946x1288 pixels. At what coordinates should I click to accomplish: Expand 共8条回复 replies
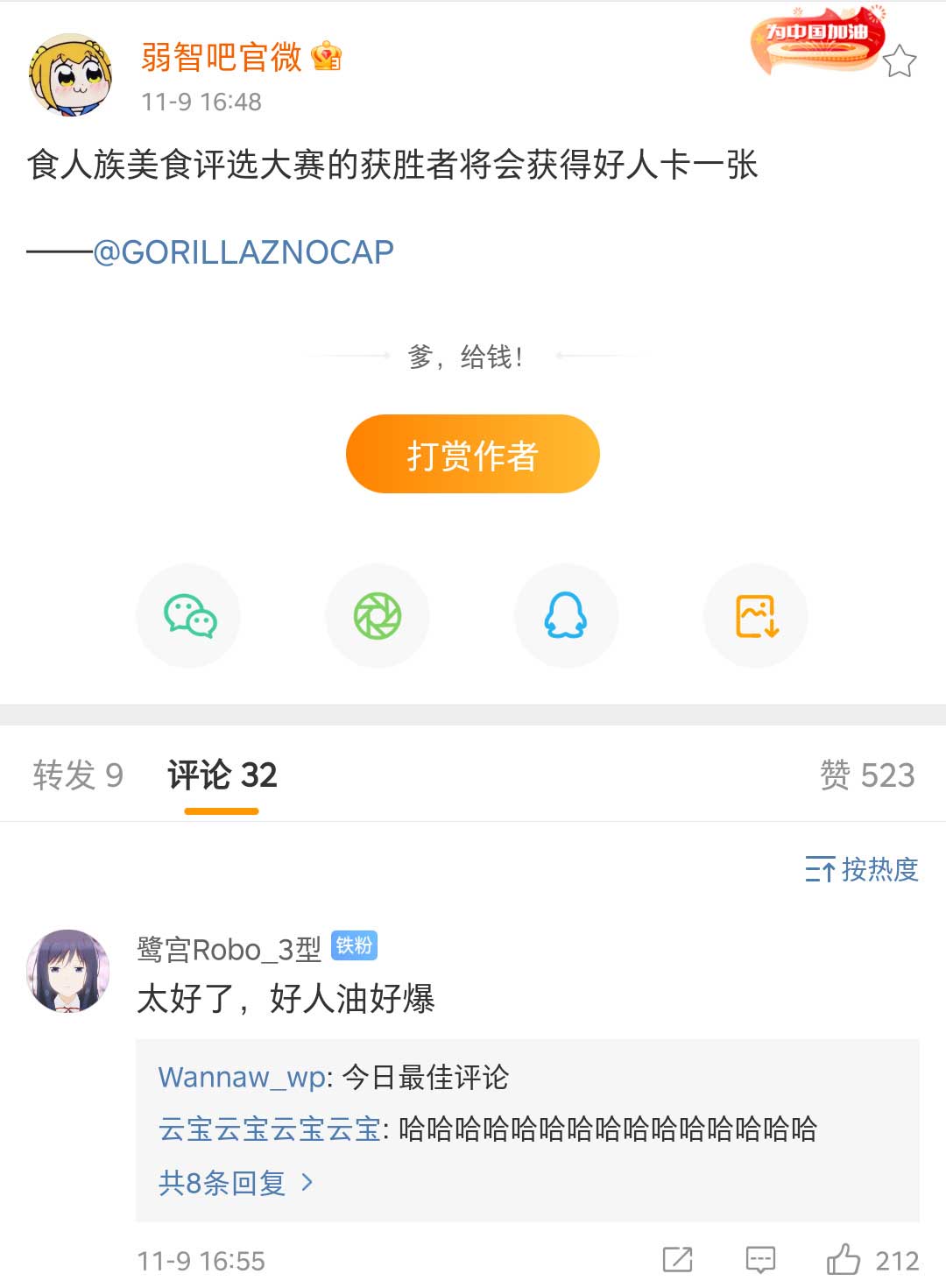[x=235, y=1183]
